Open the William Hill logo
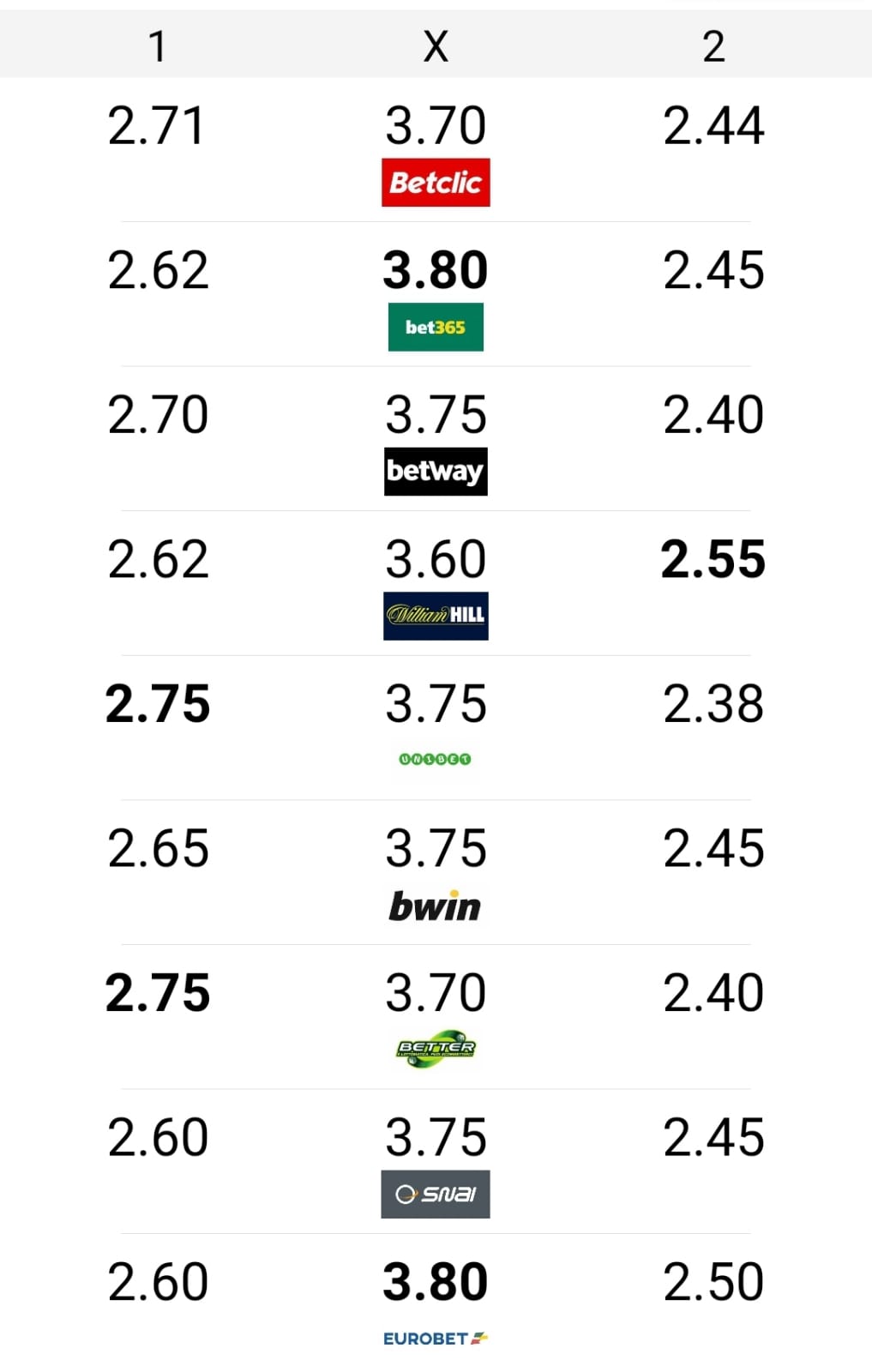 (436, 616)
